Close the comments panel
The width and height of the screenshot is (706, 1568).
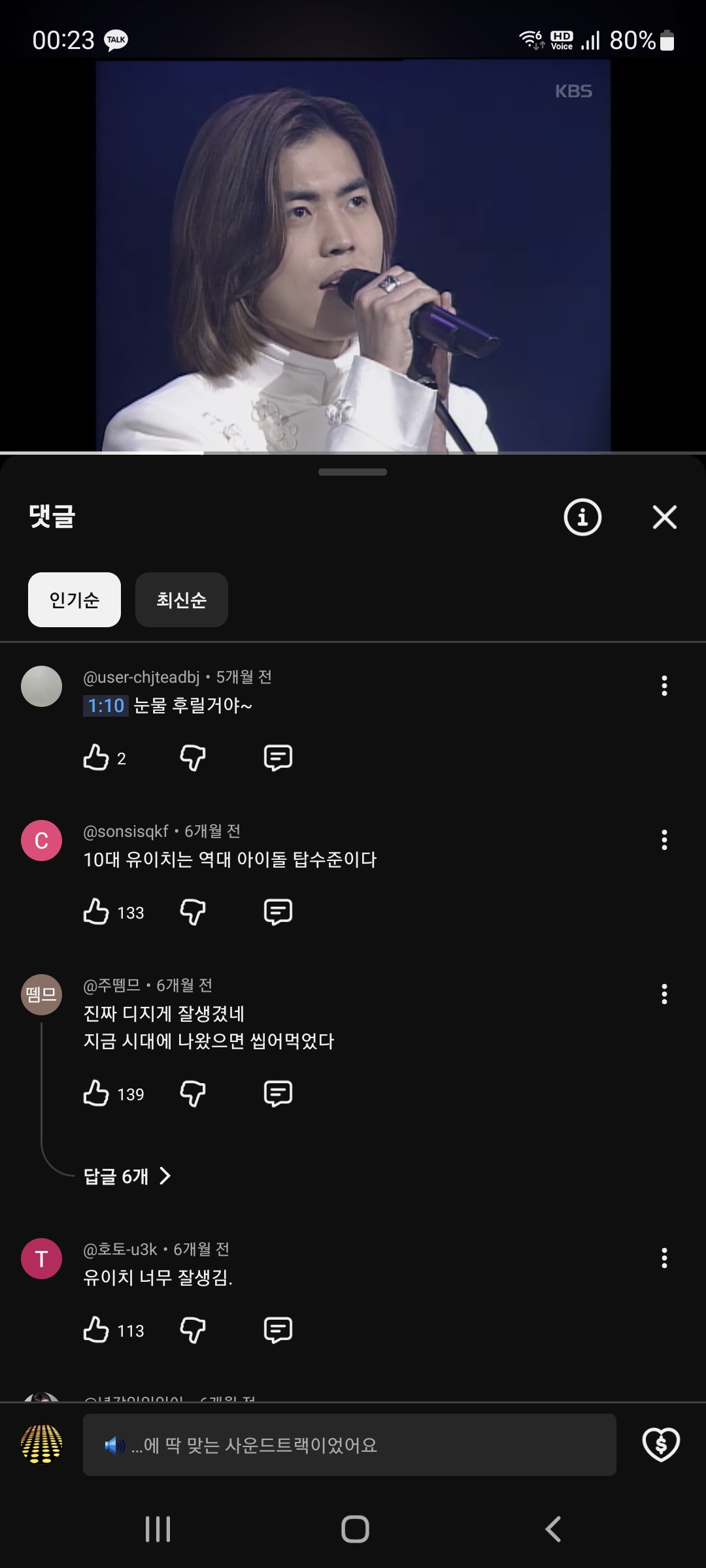664,517
